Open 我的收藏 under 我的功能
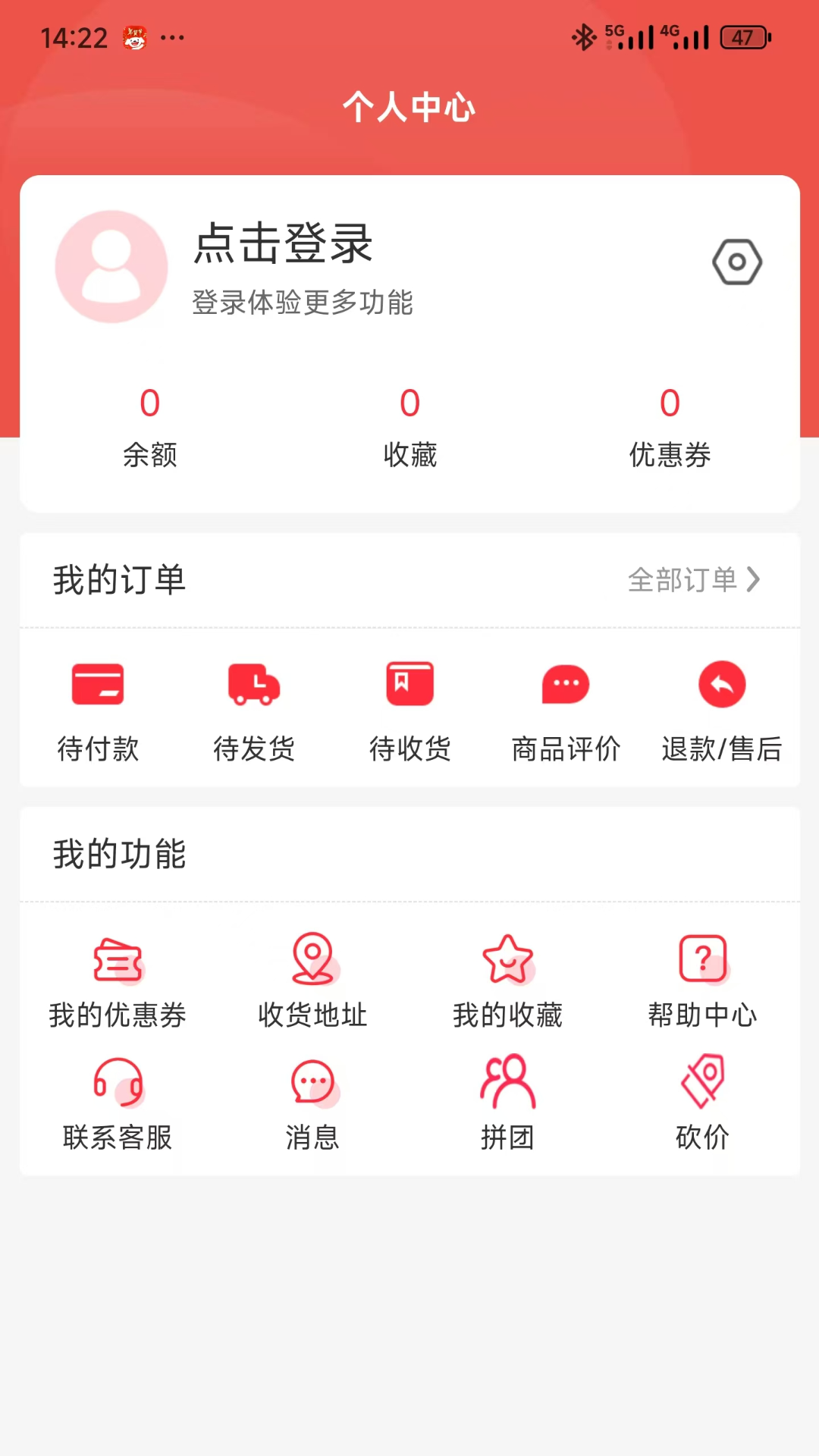 [507, 981]
